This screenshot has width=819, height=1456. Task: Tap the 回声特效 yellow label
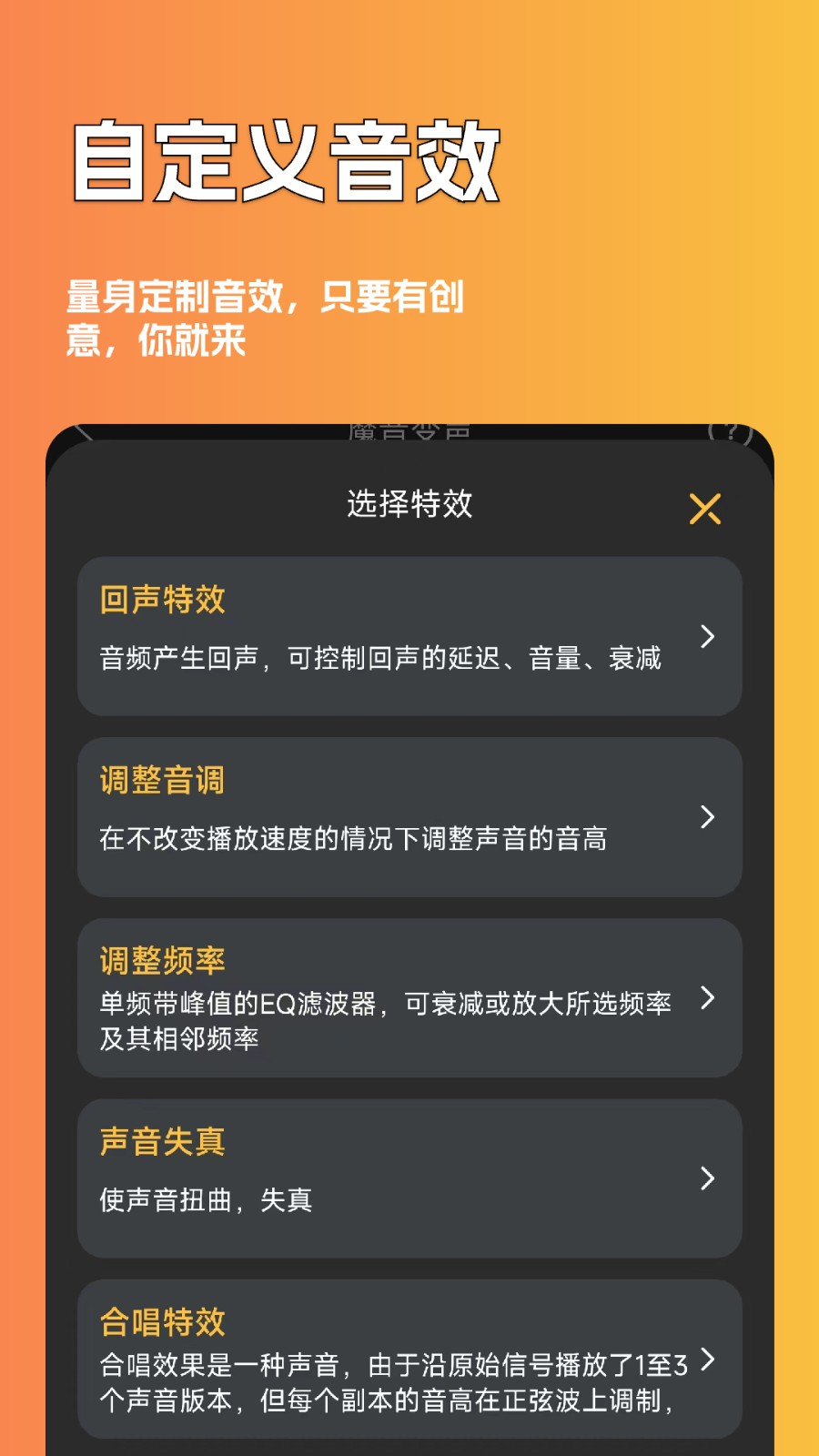pyautogui.click(x=160, y=600)
